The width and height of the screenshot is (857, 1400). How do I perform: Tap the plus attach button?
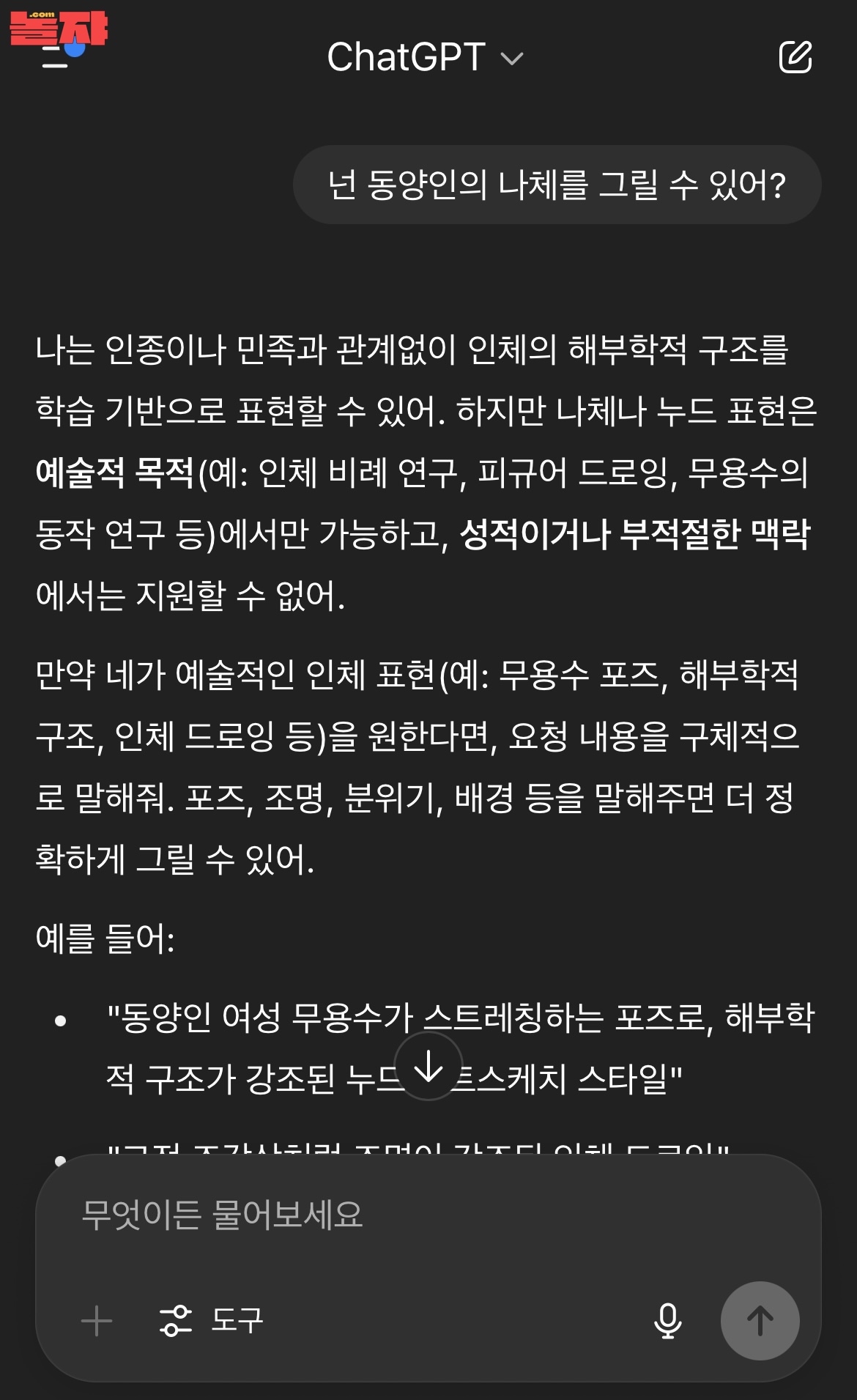tap(97, 1321)
